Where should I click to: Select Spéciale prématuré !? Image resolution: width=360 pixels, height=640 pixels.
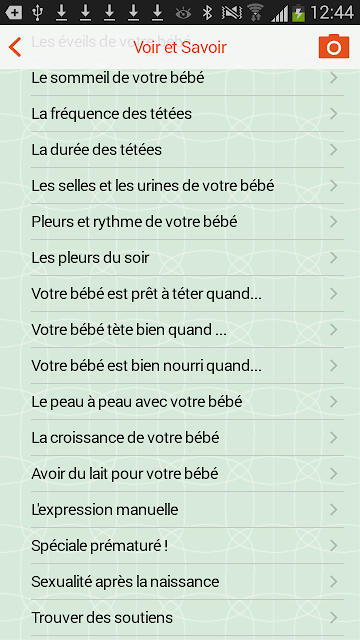click(187, 545)
